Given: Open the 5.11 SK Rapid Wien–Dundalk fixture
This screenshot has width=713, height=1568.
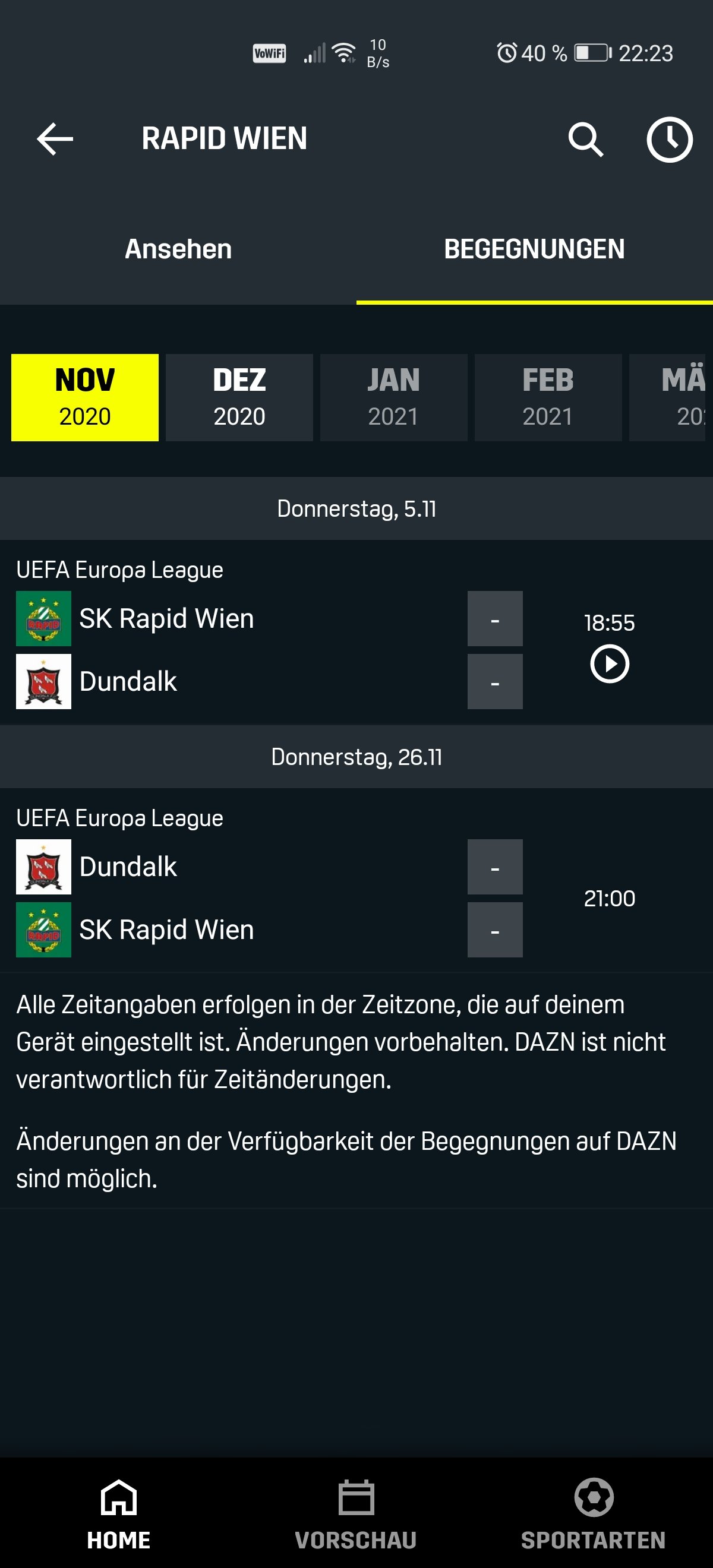Looking at the screenshot, I should click(356, 633).
